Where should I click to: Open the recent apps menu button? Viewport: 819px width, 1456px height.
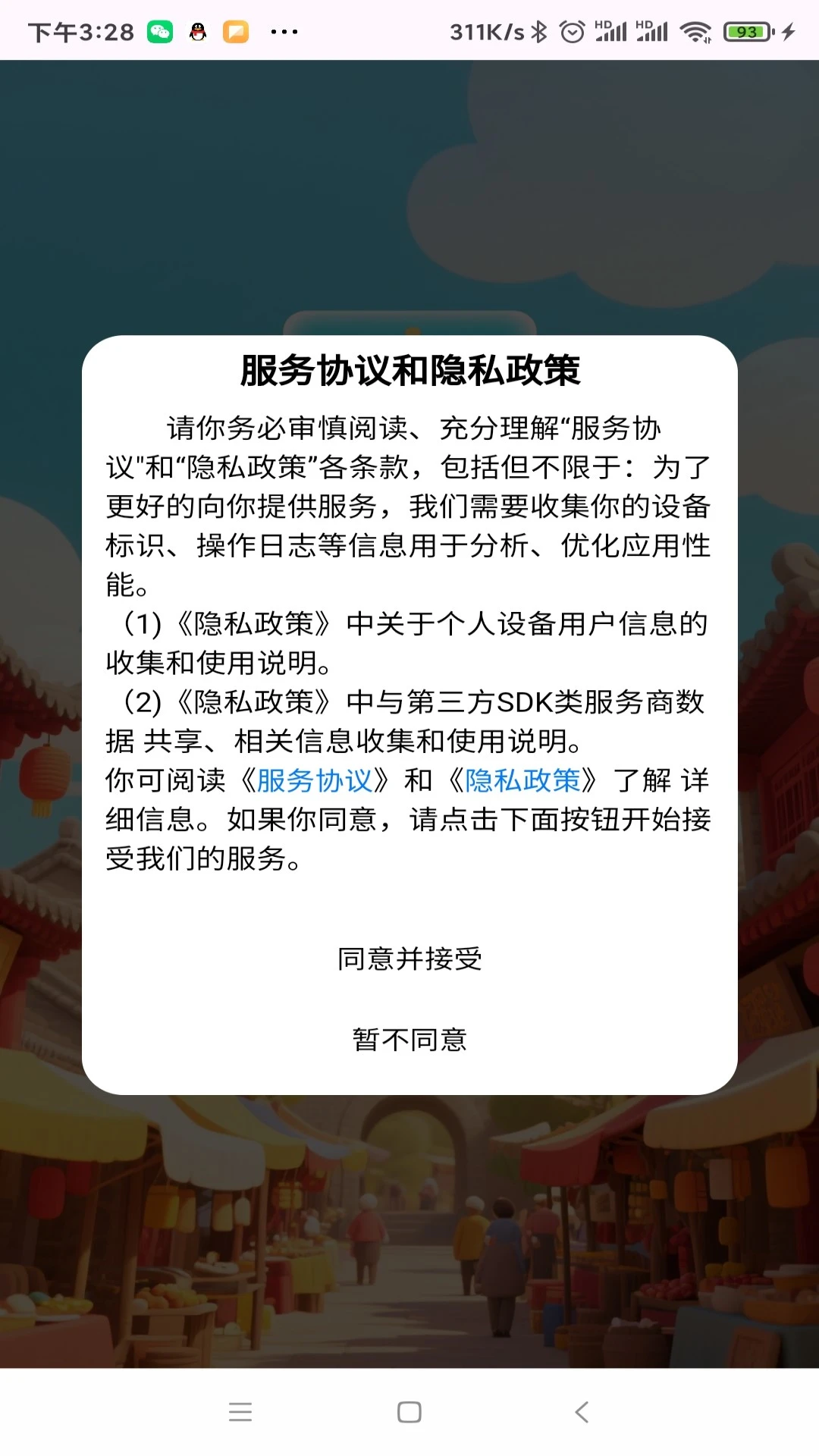pos(240,1412)
